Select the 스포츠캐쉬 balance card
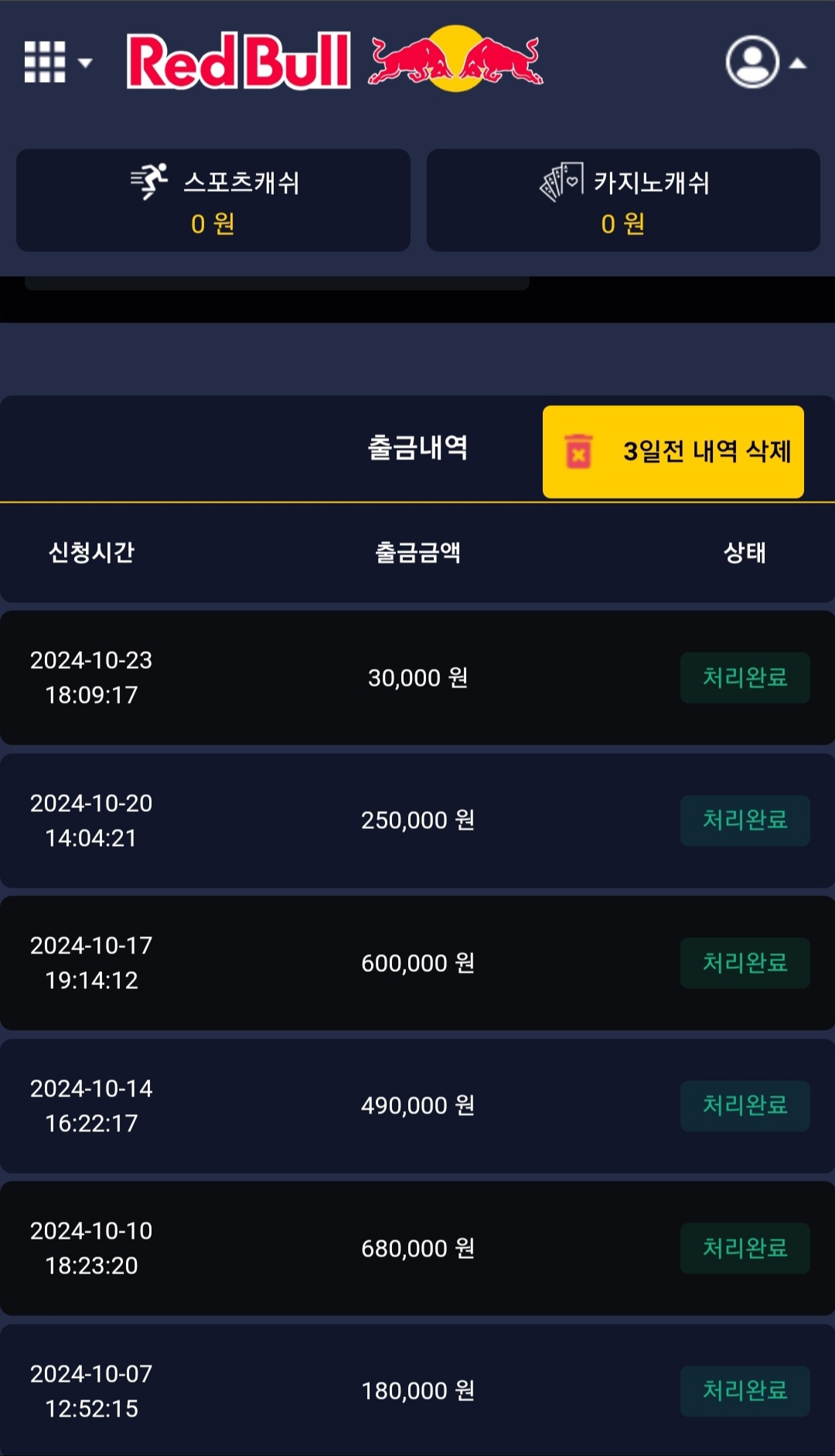The height and width of the screenshot is (1456, 835). click(213, 200)
